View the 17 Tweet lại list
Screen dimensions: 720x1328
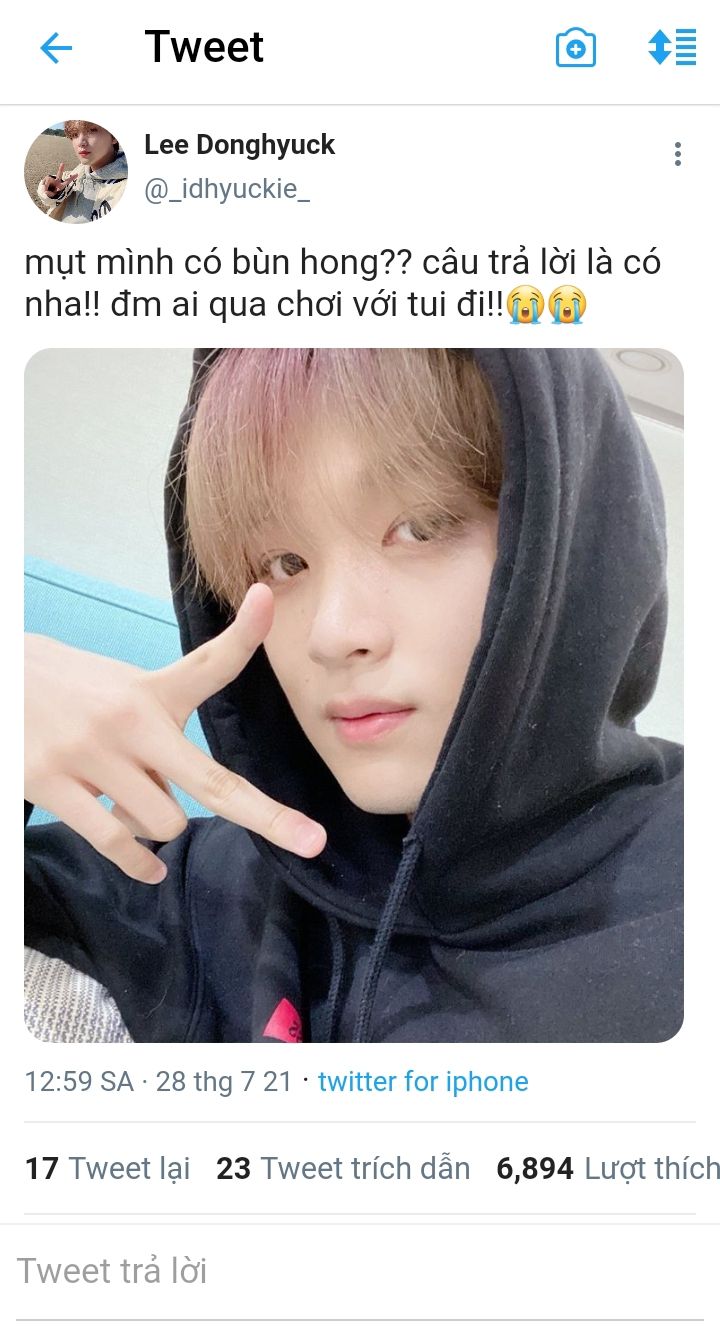pyautogui.click(x=107, y=1168)
